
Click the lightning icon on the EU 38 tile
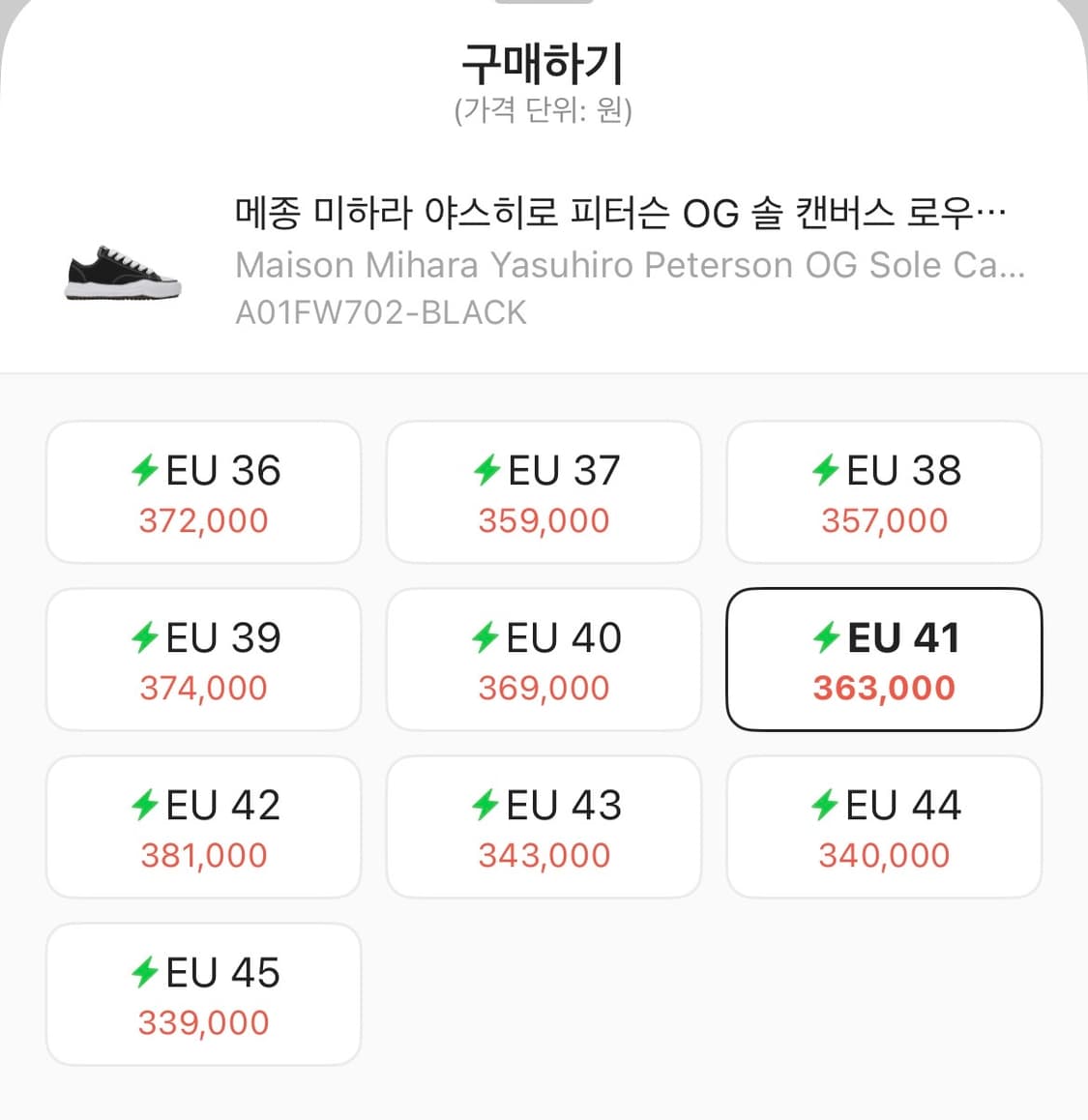click(x=824, y=470)
